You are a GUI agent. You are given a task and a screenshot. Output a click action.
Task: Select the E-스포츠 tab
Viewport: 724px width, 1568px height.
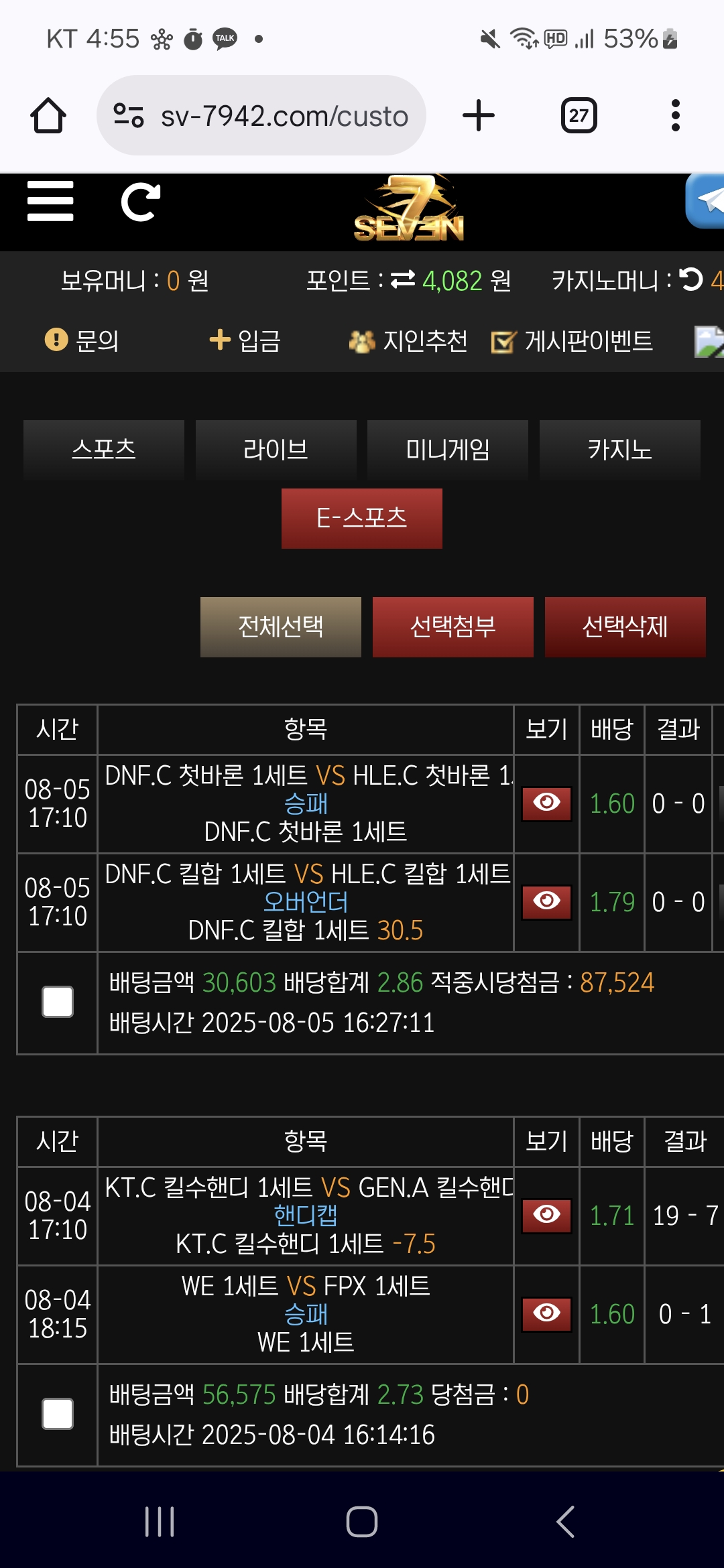click(x=362, y=519)
